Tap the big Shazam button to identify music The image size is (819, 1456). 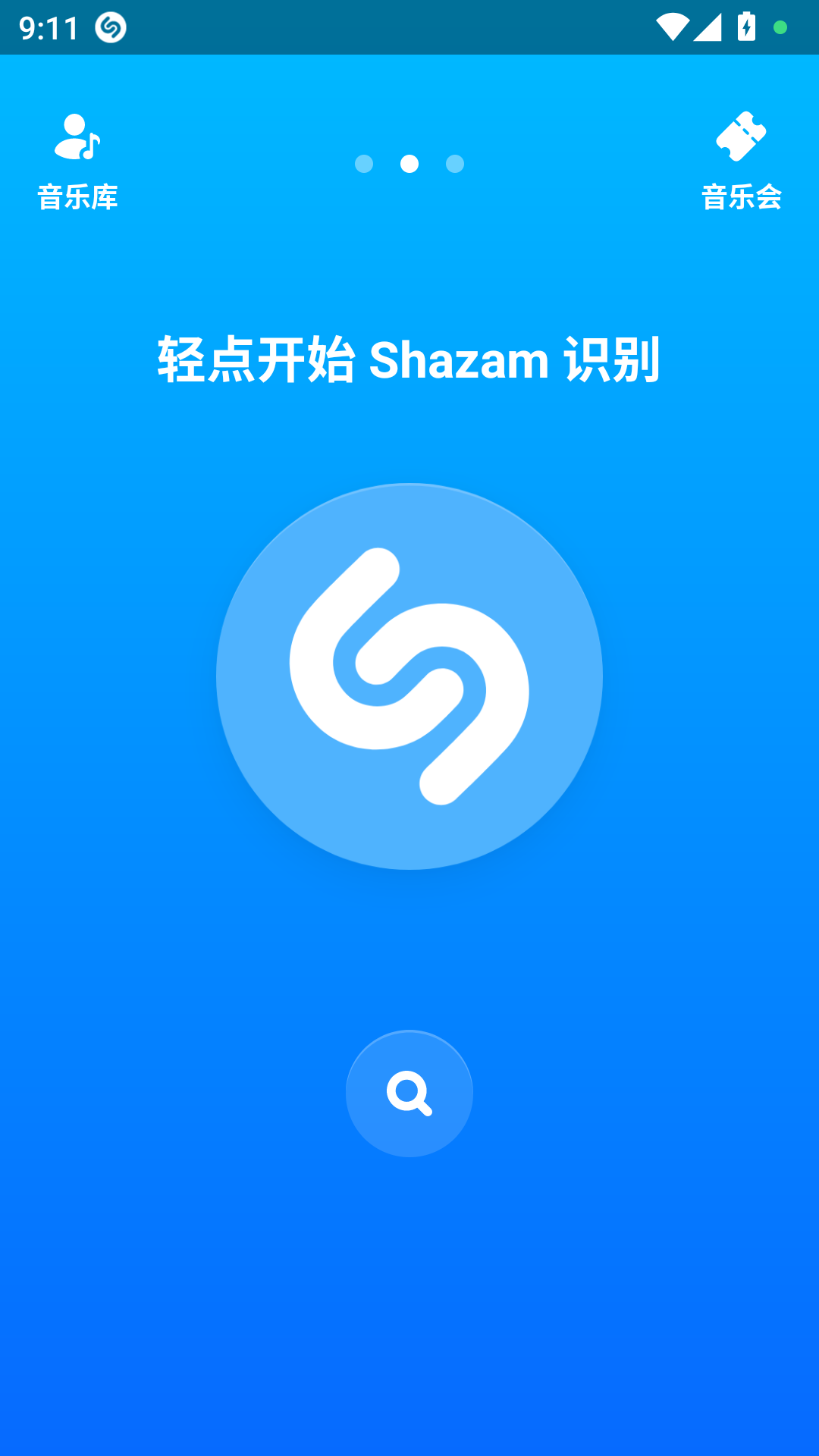pyautogui.click(x=409, y=676)
